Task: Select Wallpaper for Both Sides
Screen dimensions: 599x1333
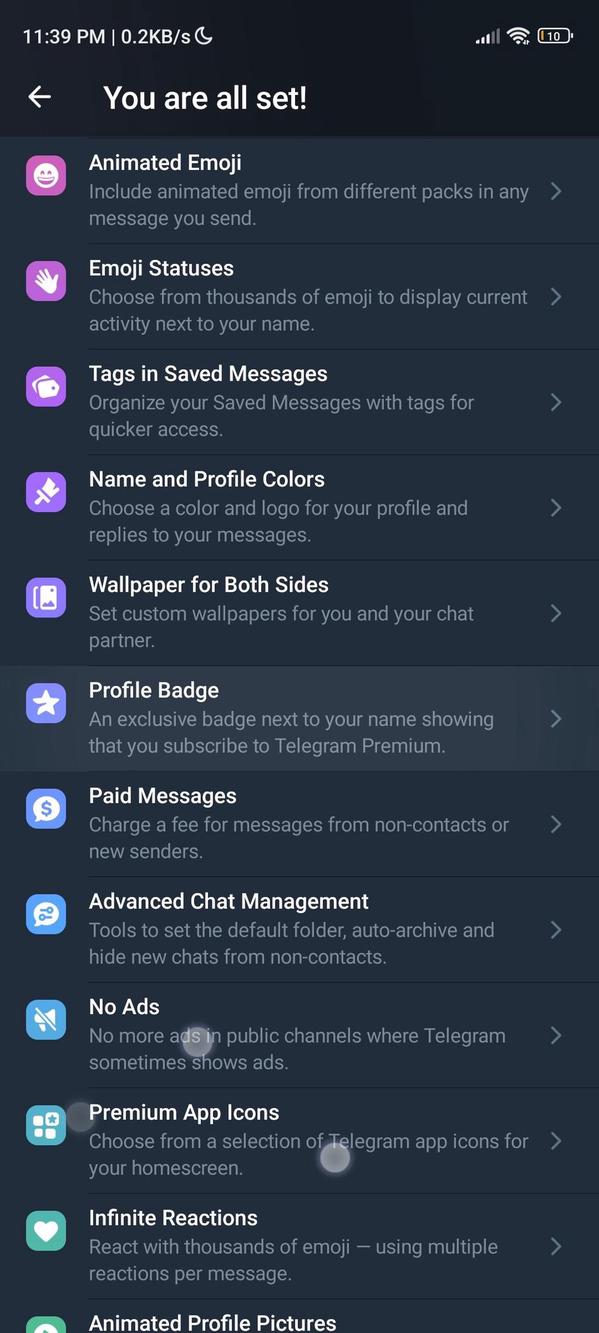Action: pyautogui.click(x=299, y=613)
